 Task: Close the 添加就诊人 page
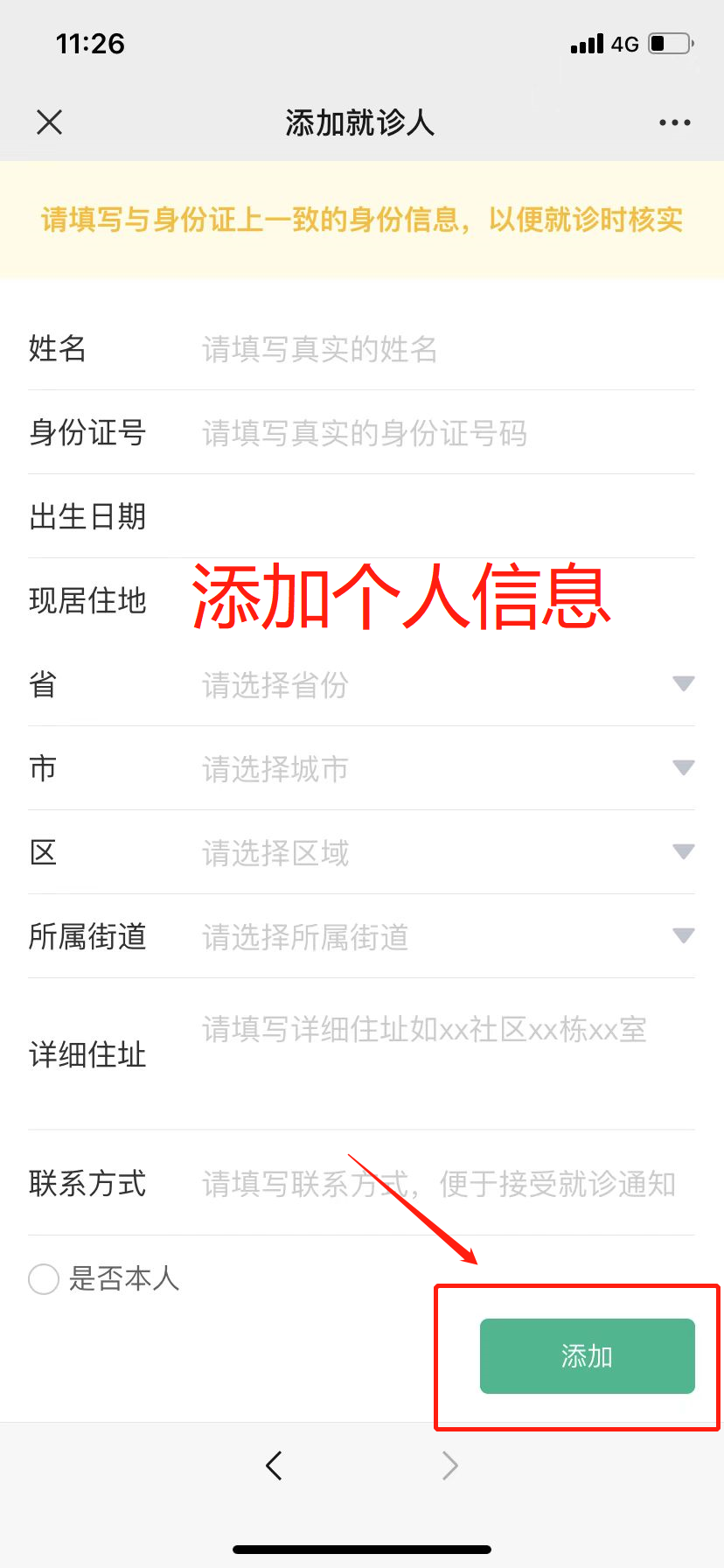[50, 122]
